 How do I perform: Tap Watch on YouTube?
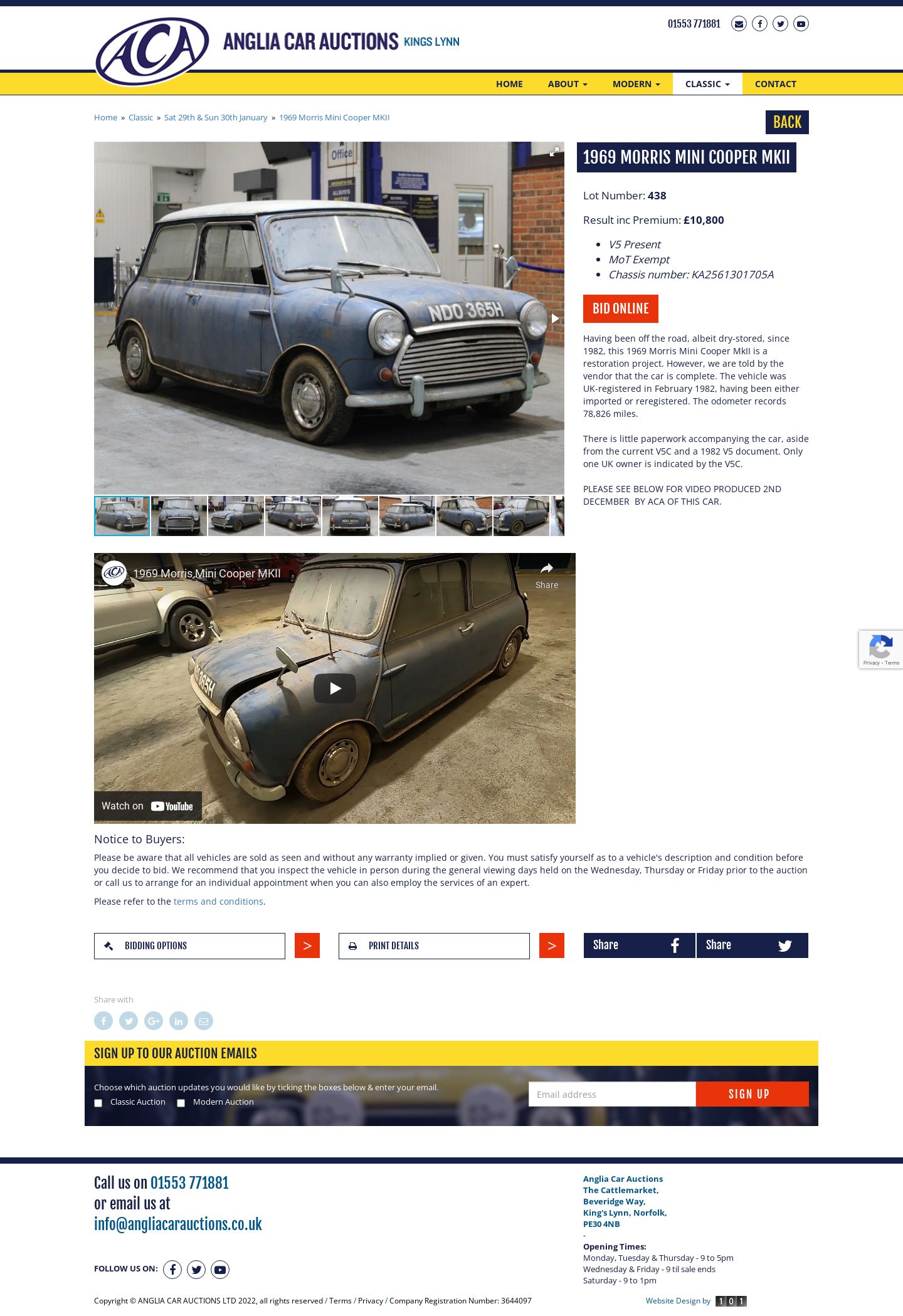point(148,806)
